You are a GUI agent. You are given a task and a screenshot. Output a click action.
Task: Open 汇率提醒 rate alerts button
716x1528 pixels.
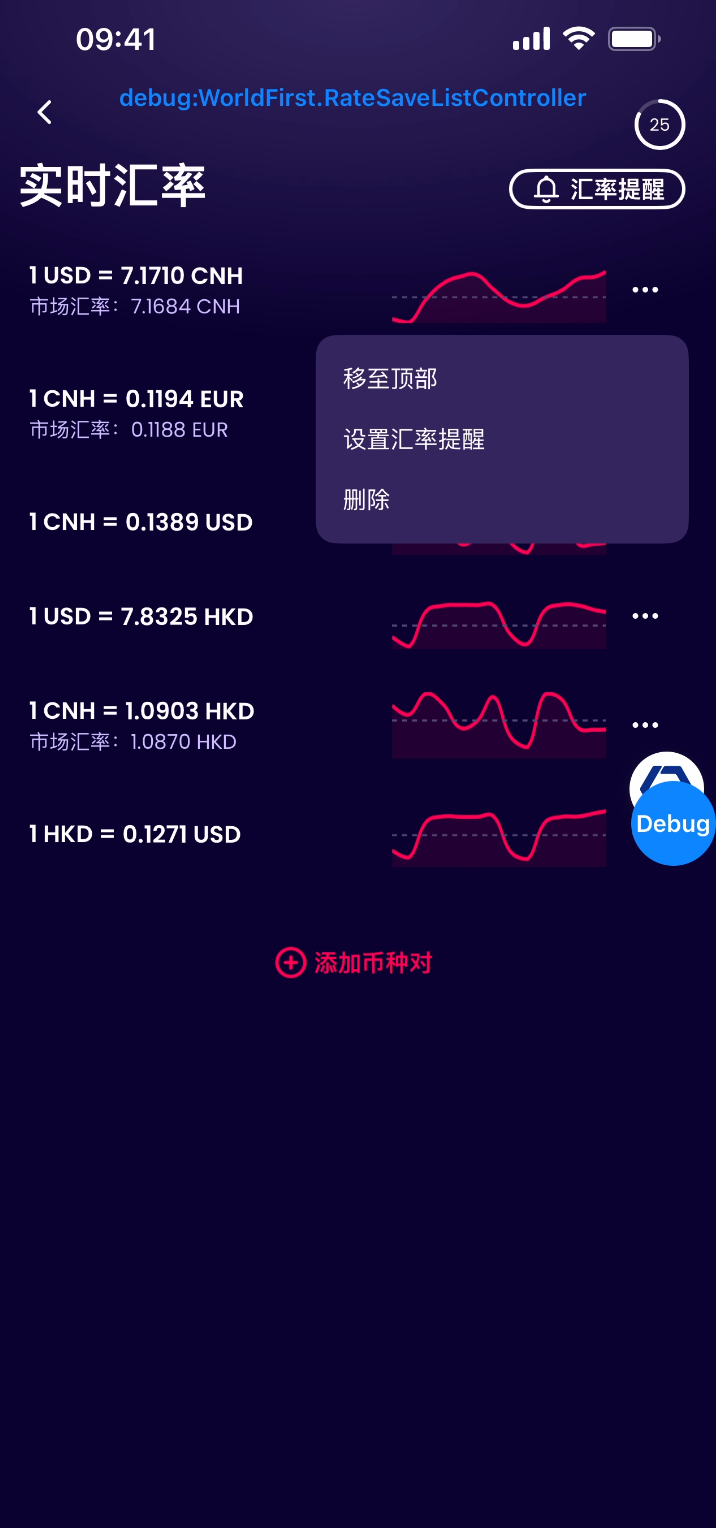(597, 189)
